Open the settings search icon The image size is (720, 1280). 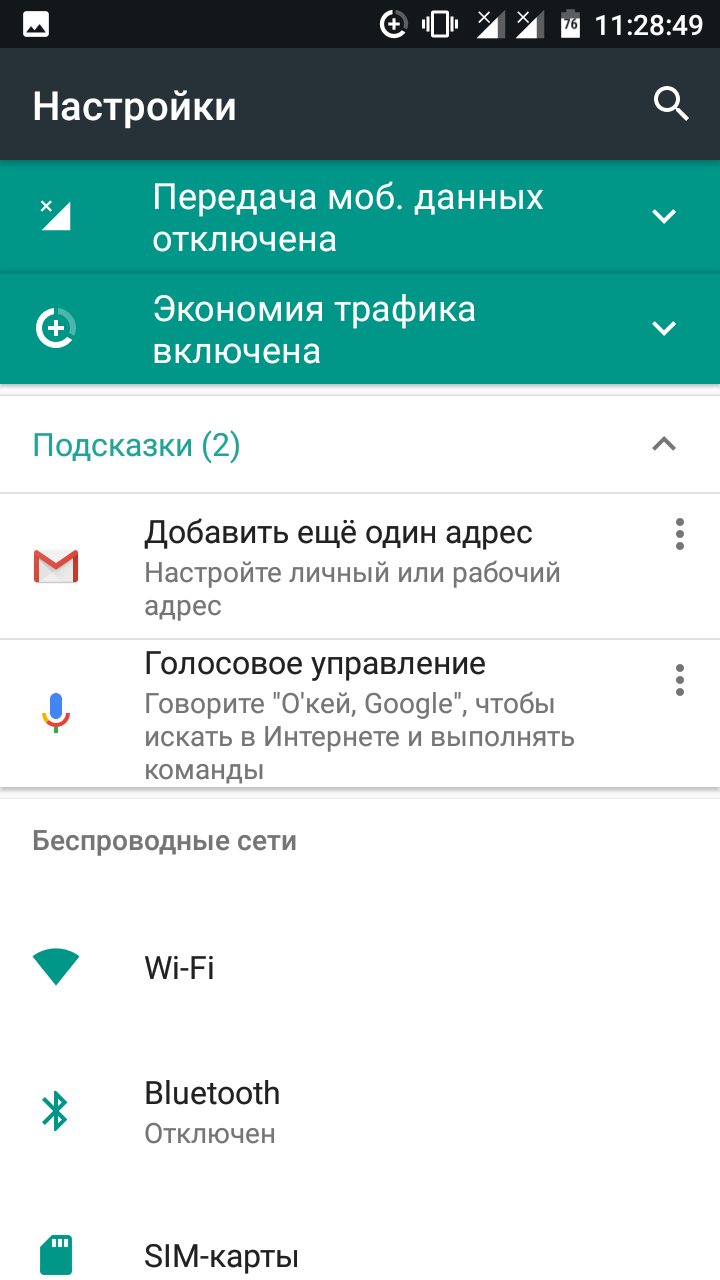click(x=671, y=104)
